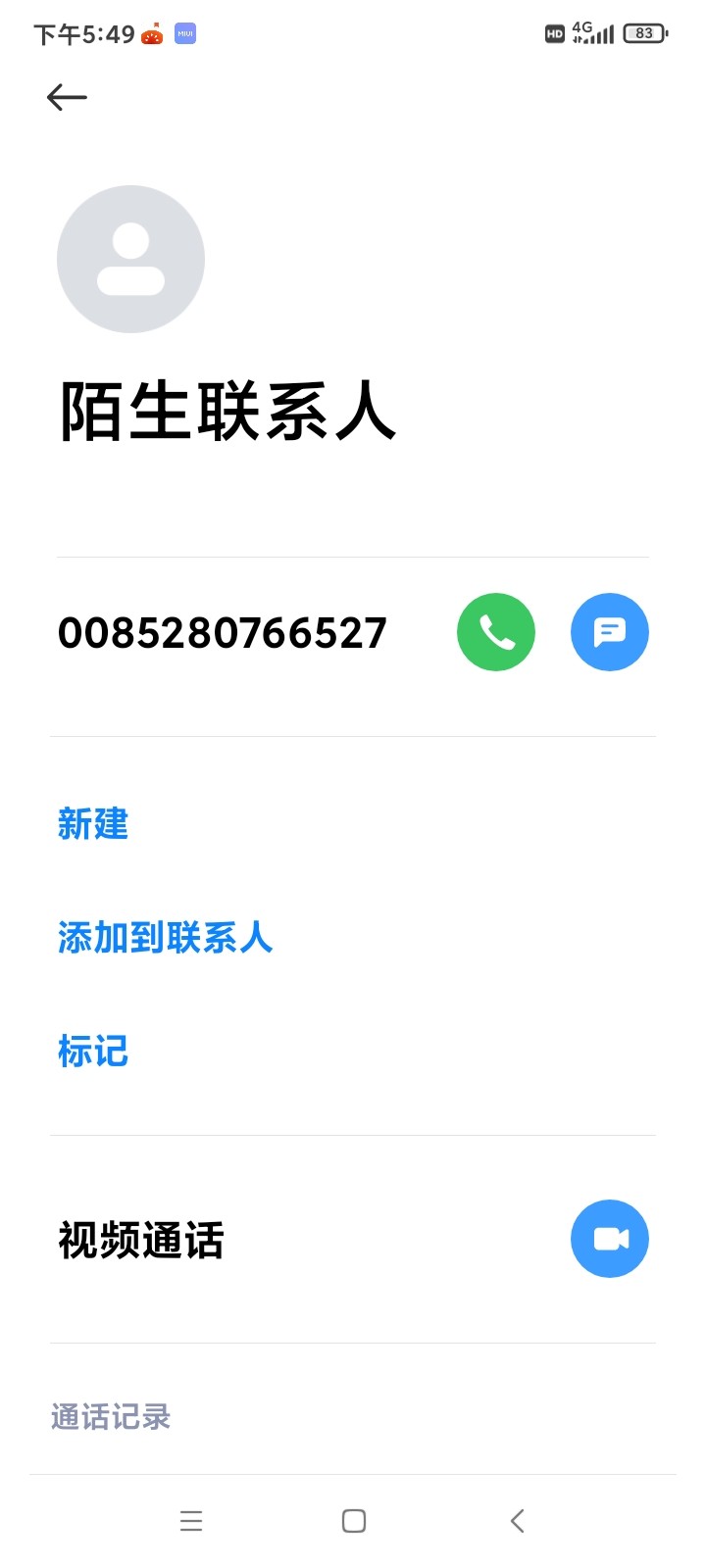Screen dimensions: 706x1568
Task: Tap 新建 to create a new contact
Action: pos(93,824)
